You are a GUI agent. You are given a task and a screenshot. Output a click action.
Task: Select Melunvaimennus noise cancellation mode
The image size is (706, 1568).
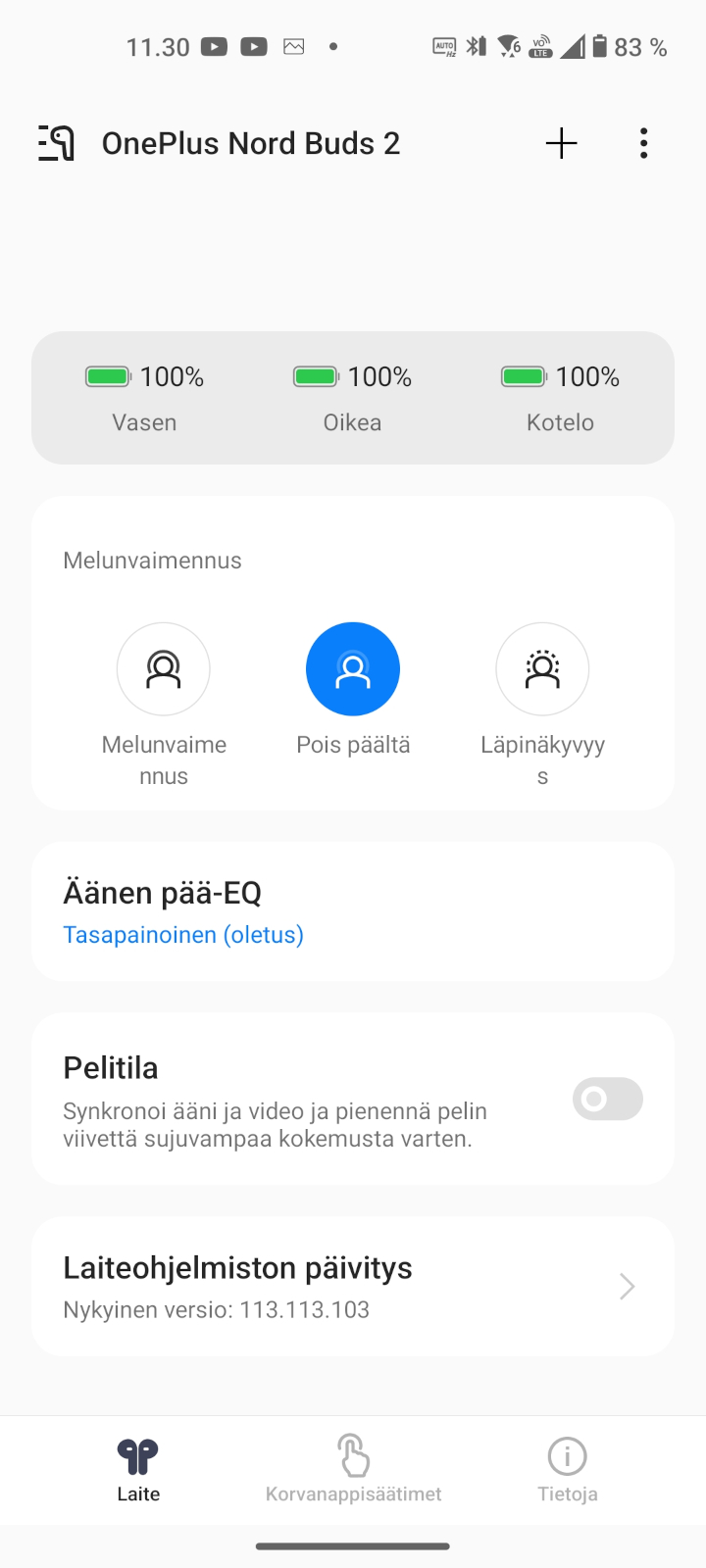(x=164, y=669)
